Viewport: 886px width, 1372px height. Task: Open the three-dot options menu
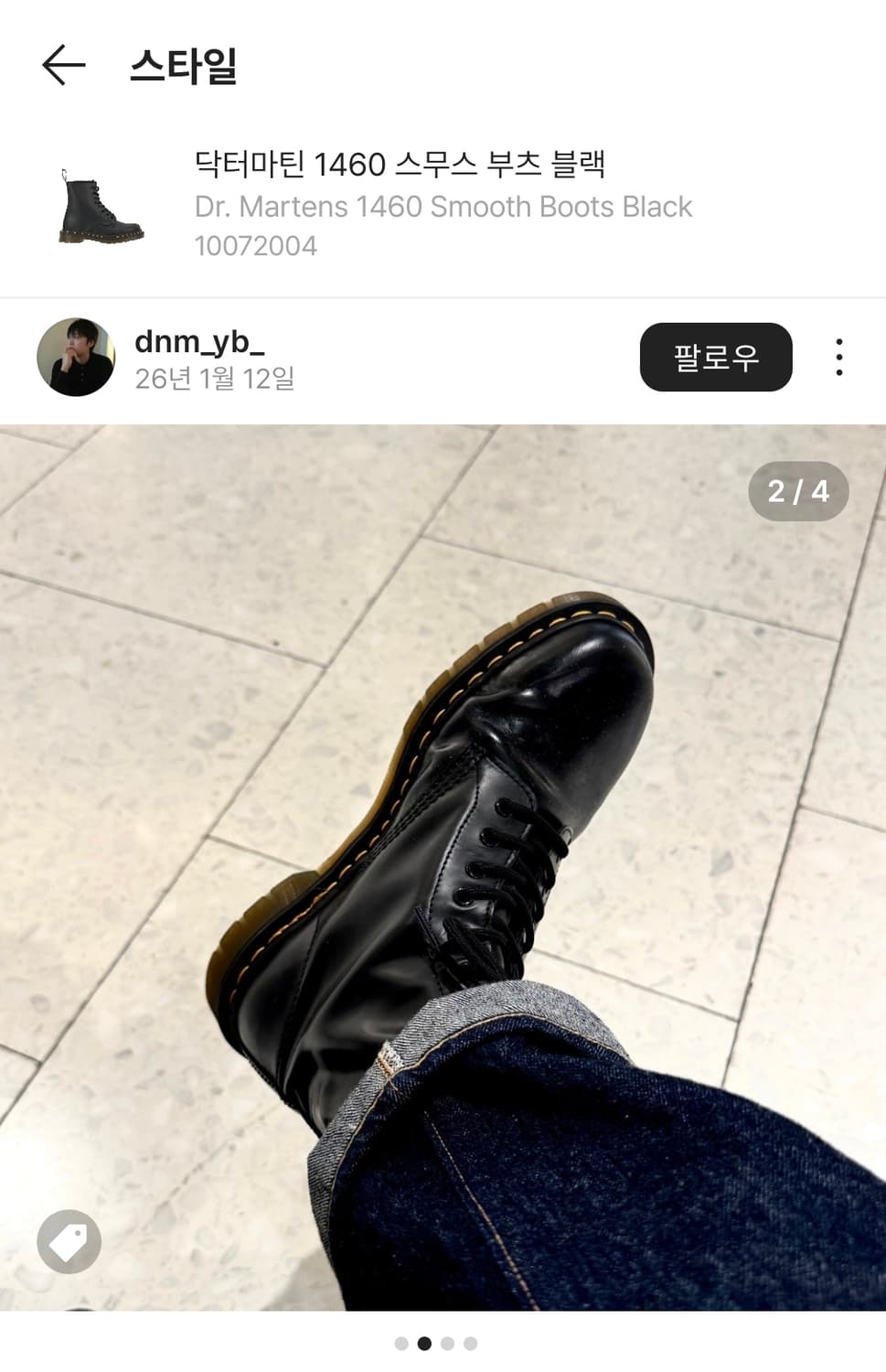pos(838,359)
